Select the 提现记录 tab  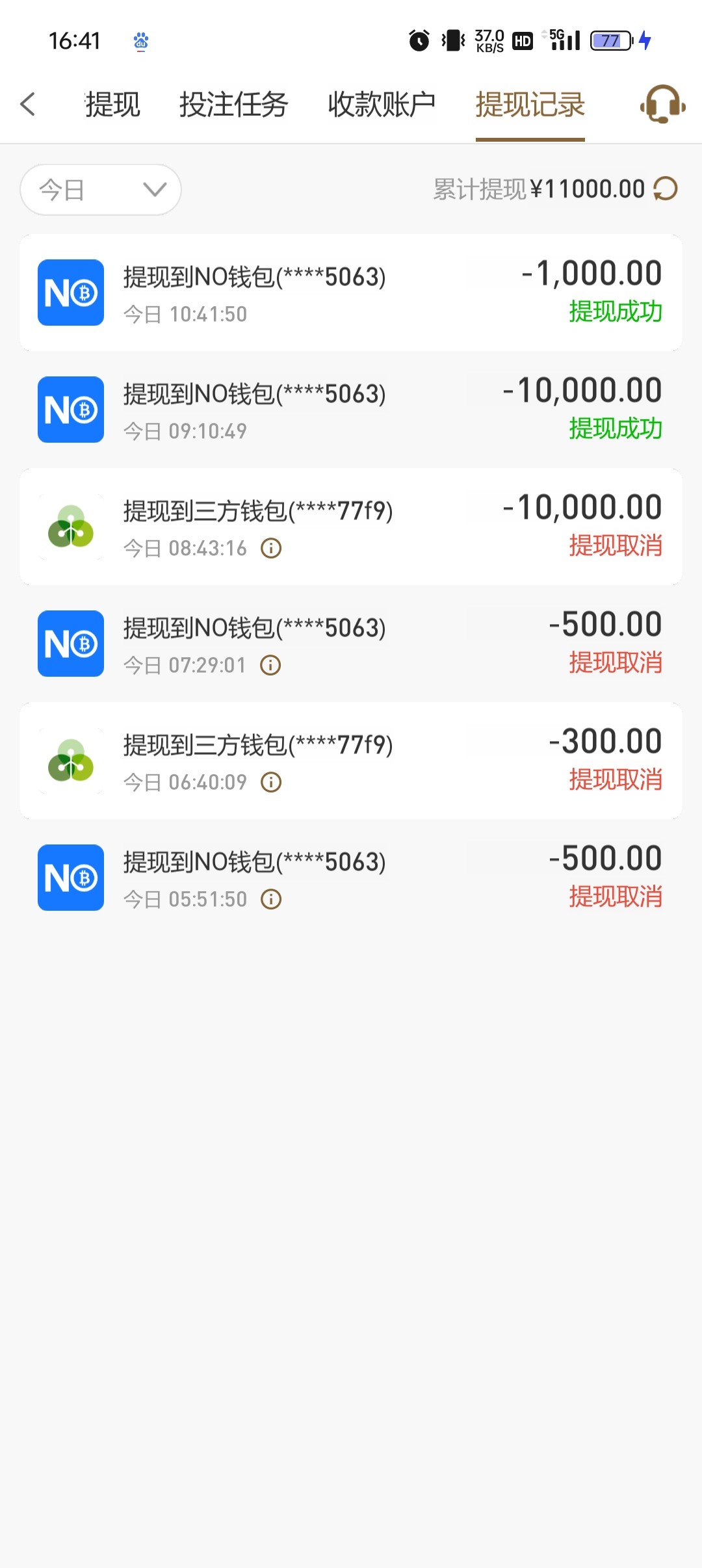[x=530, y=104]
